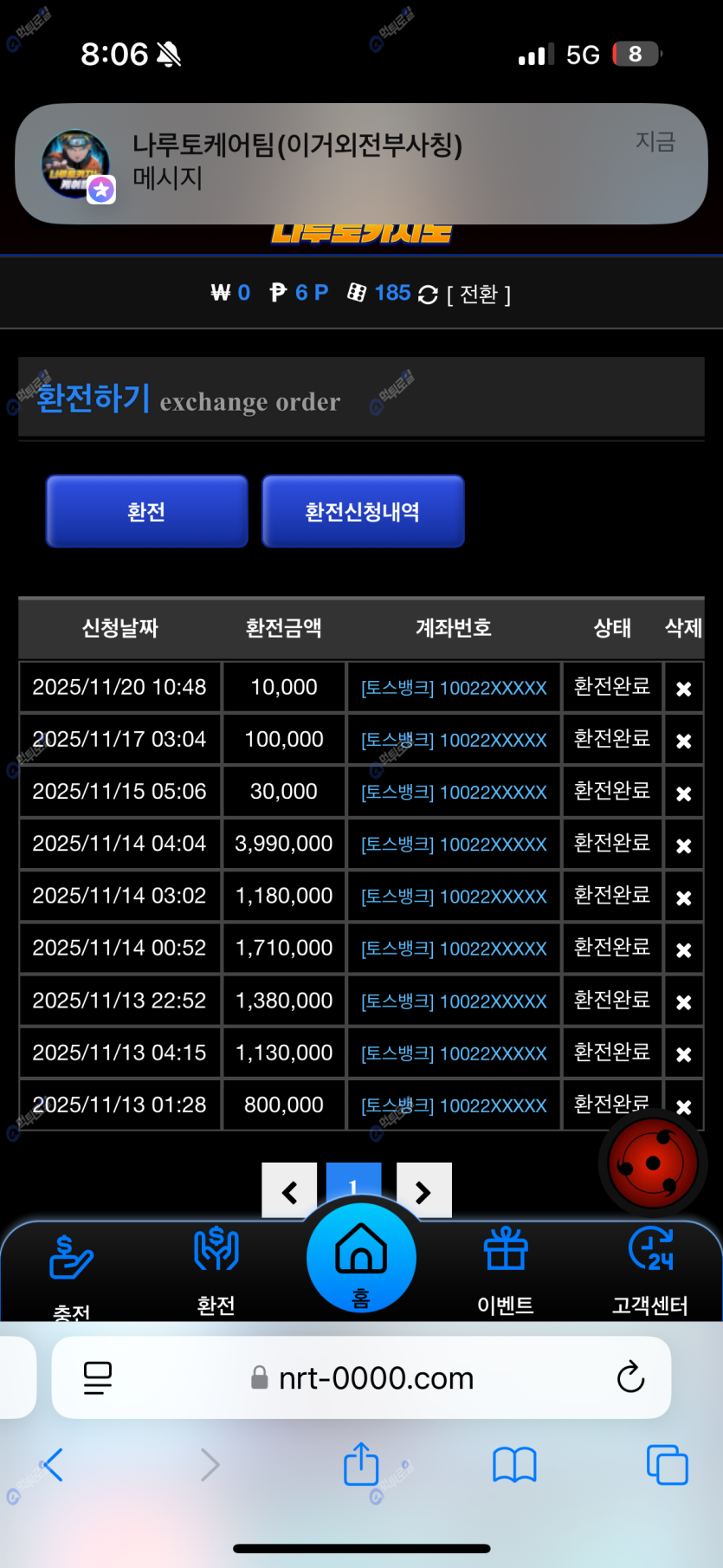Viewport: 723px width, 1568px height.
Task: Reload the nrt-0000.com page
Action: pos(630,1377)
